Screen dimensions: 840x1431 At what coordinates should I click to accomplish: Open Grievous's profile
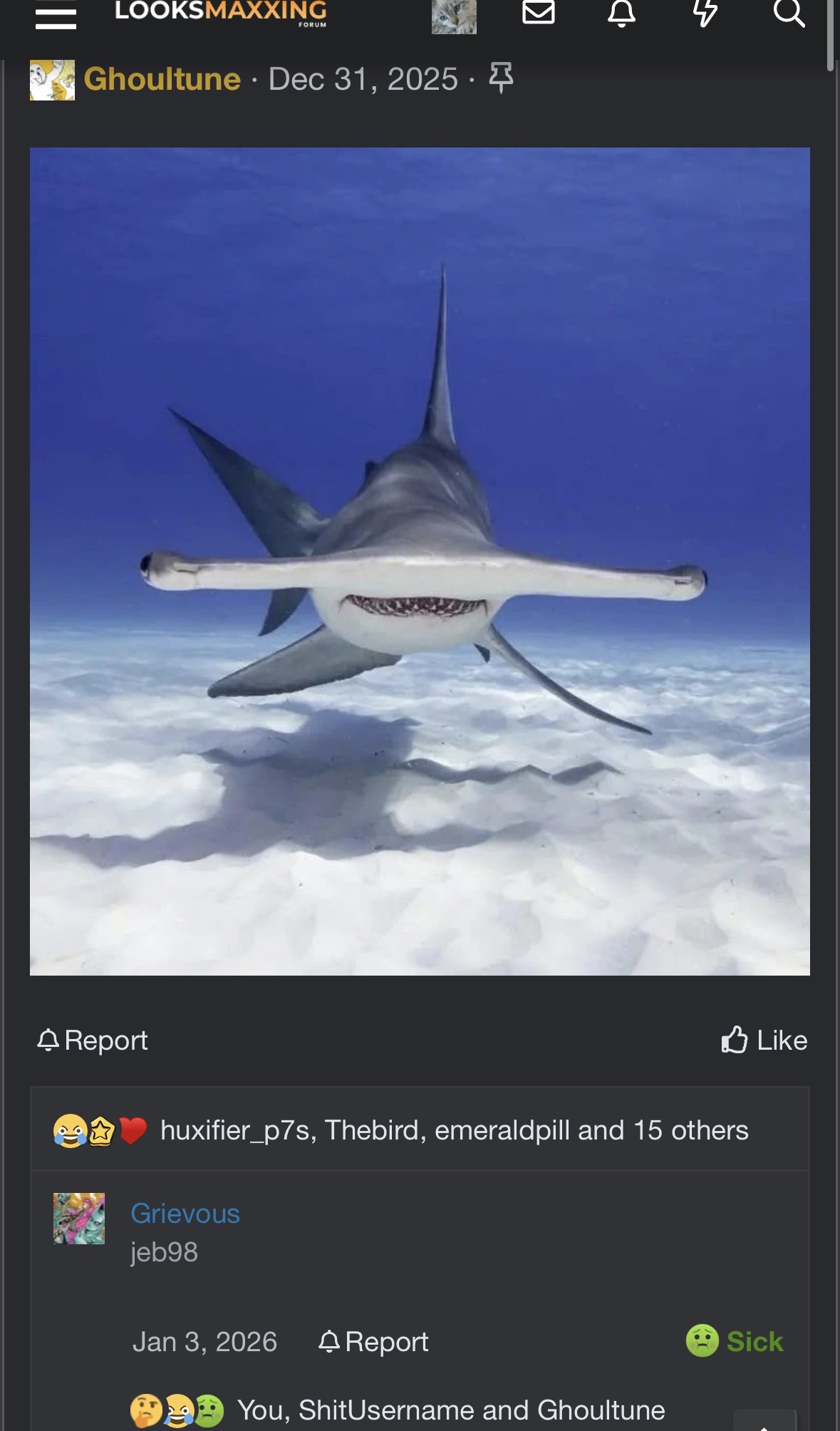(185, 1214)
